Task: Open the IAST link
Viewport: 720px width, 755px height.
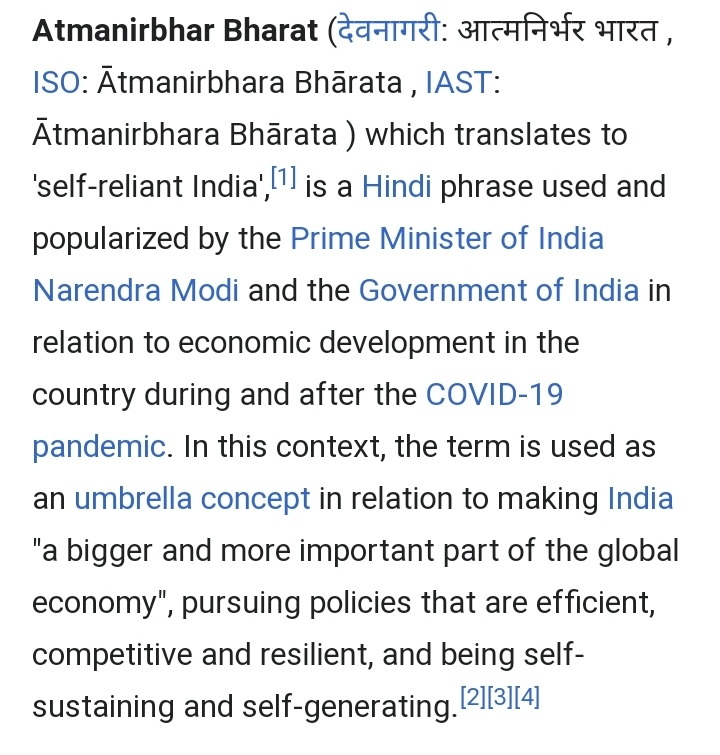Action: point(459,83)
